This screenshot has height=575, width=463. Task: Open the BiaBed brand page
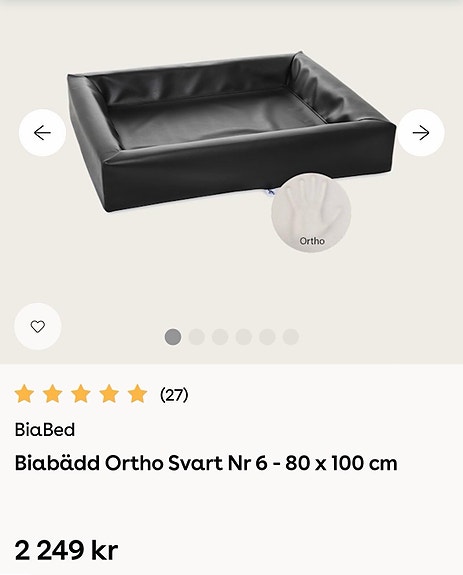45,429
